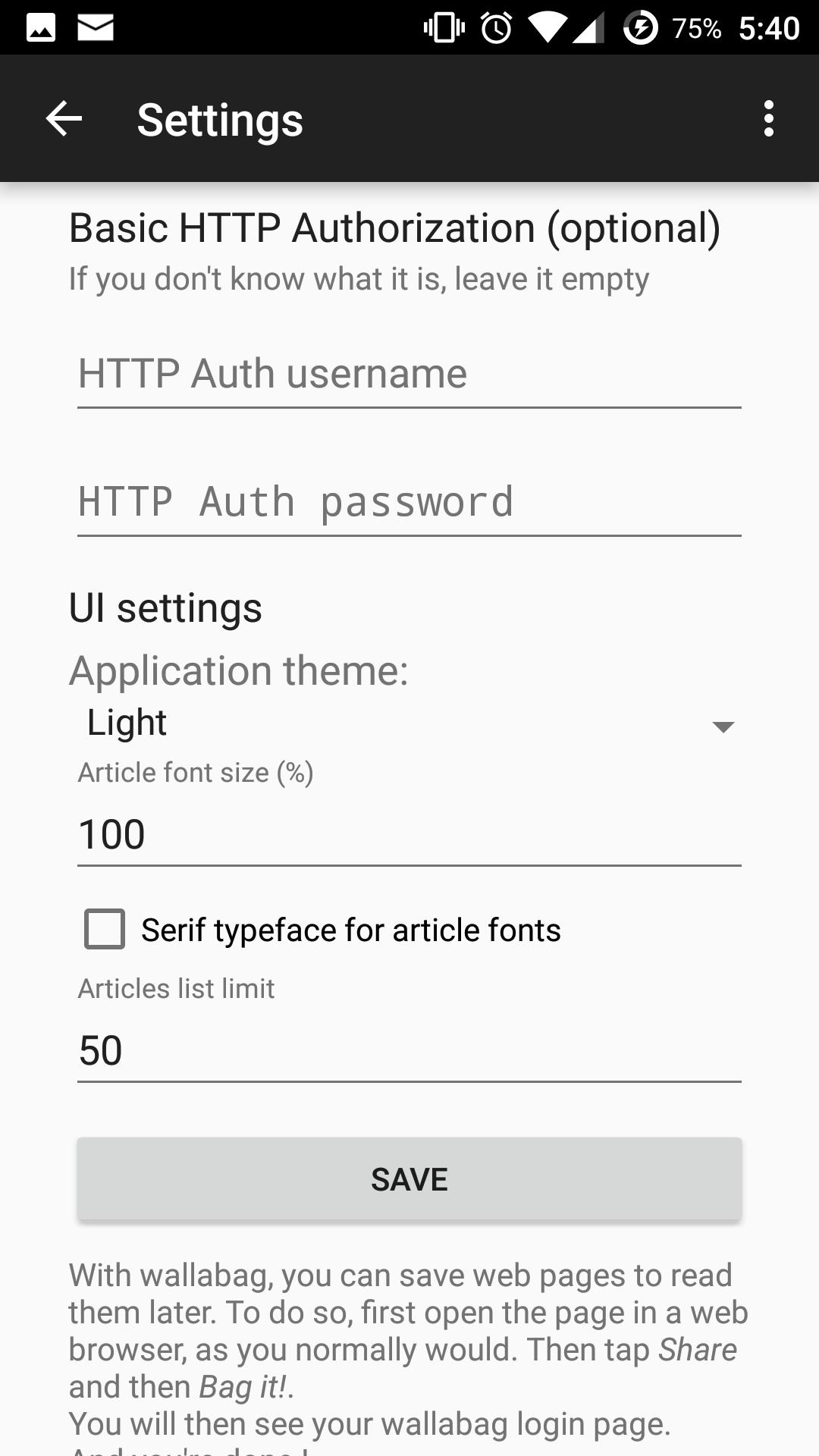Edit the Article font size field
819x1456 pixels.
[409, 834]
